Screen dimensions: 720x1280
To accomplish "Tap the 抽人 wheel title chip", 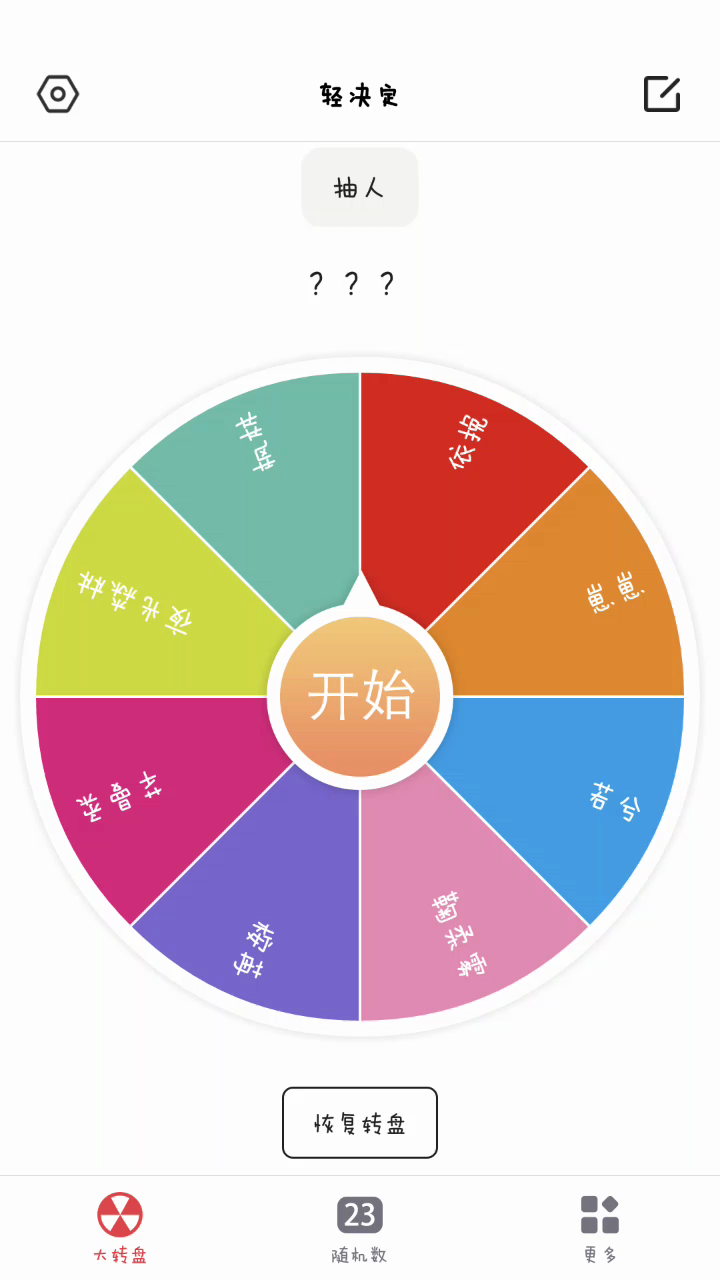I will [360, 187].
